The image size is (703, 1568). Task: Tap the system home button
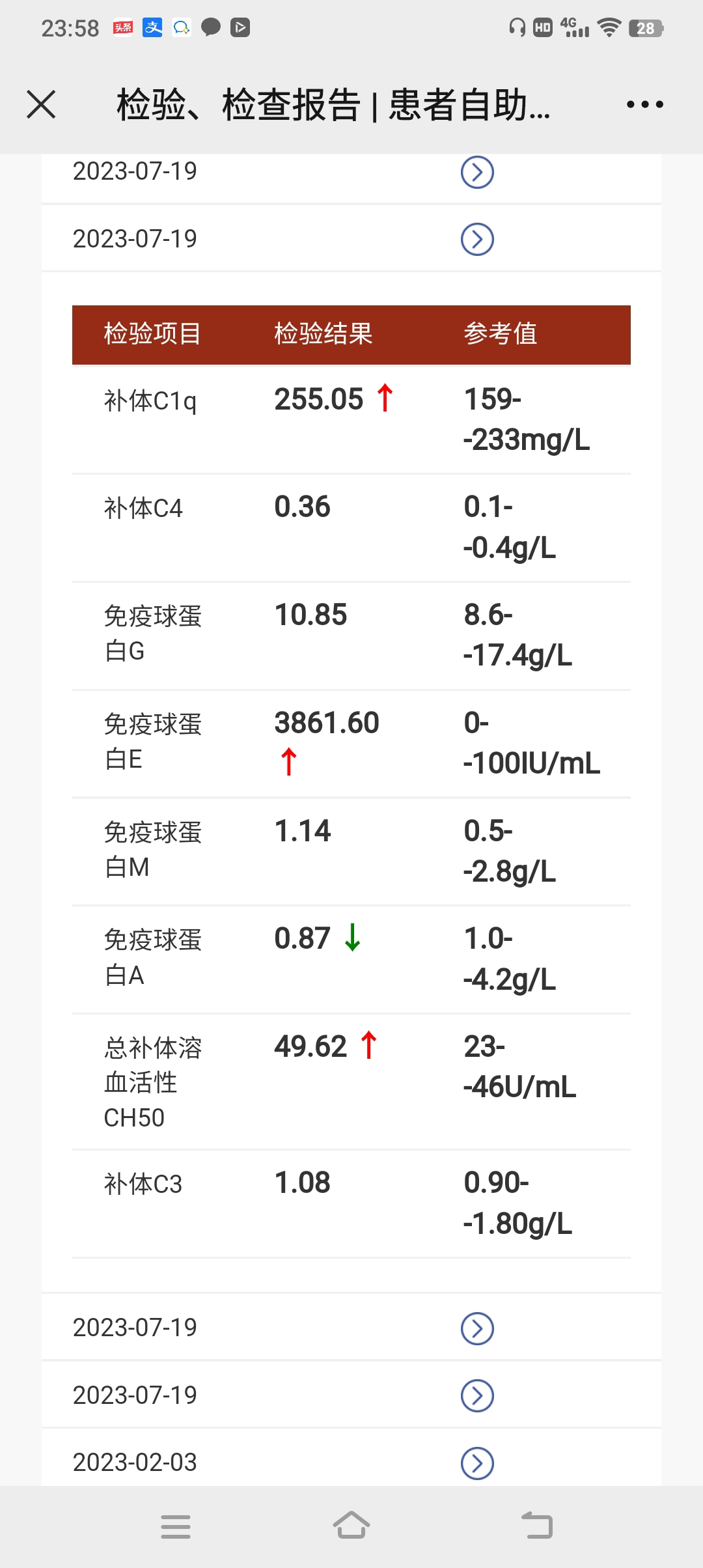(x=351, y=1526)
